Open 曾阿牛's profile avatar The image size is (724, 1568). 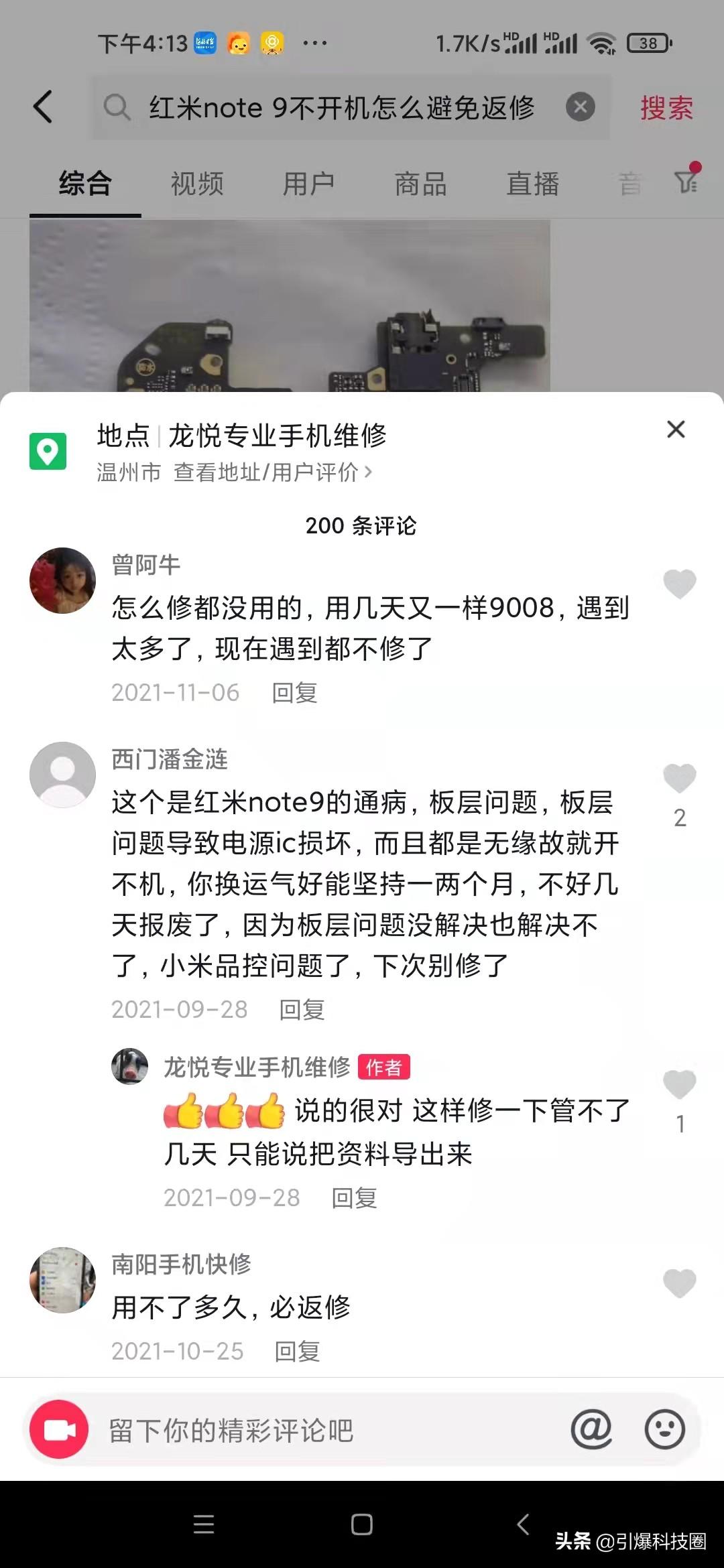pyautogui.click(x=62, y=580)
